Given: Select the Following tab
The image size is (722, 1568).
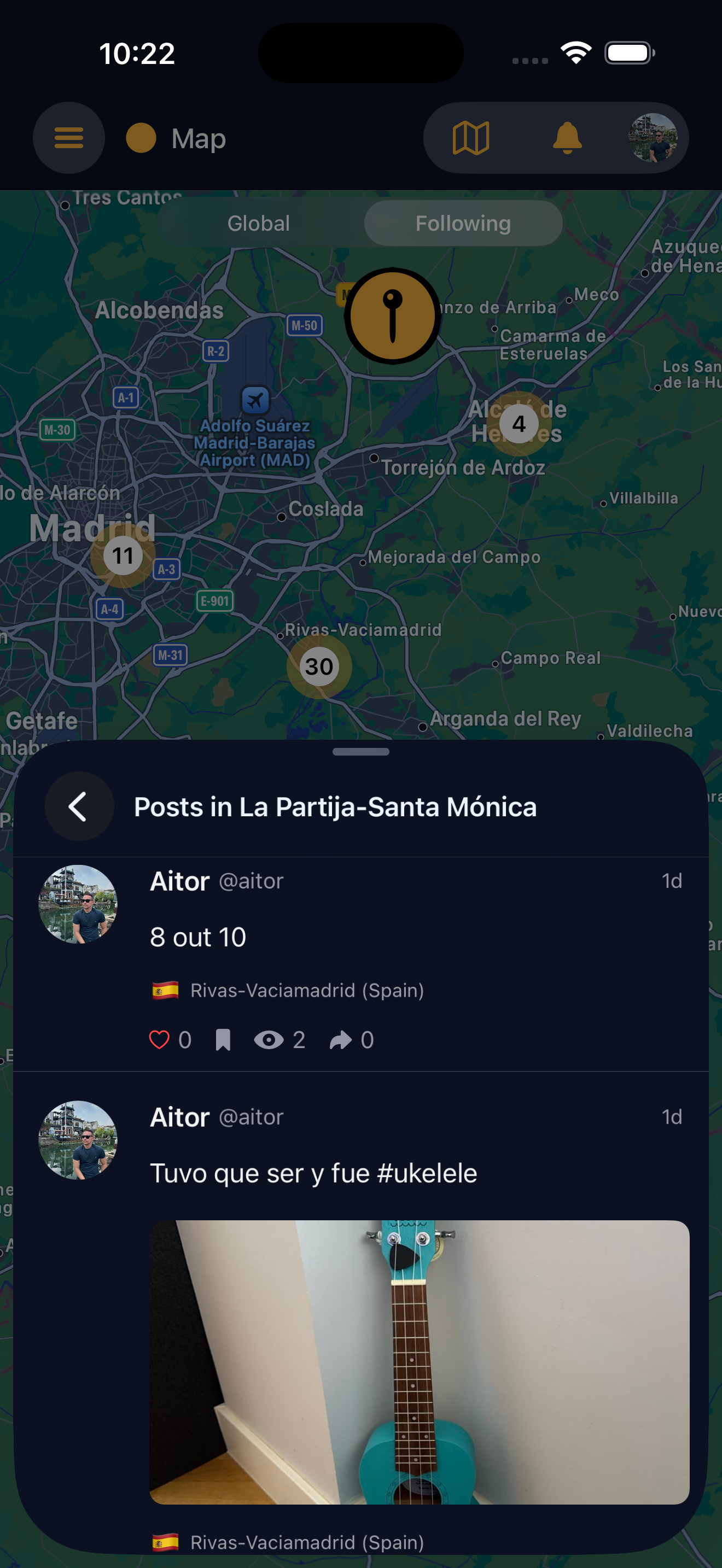Looking at the screenshot, I should point(463,223).
